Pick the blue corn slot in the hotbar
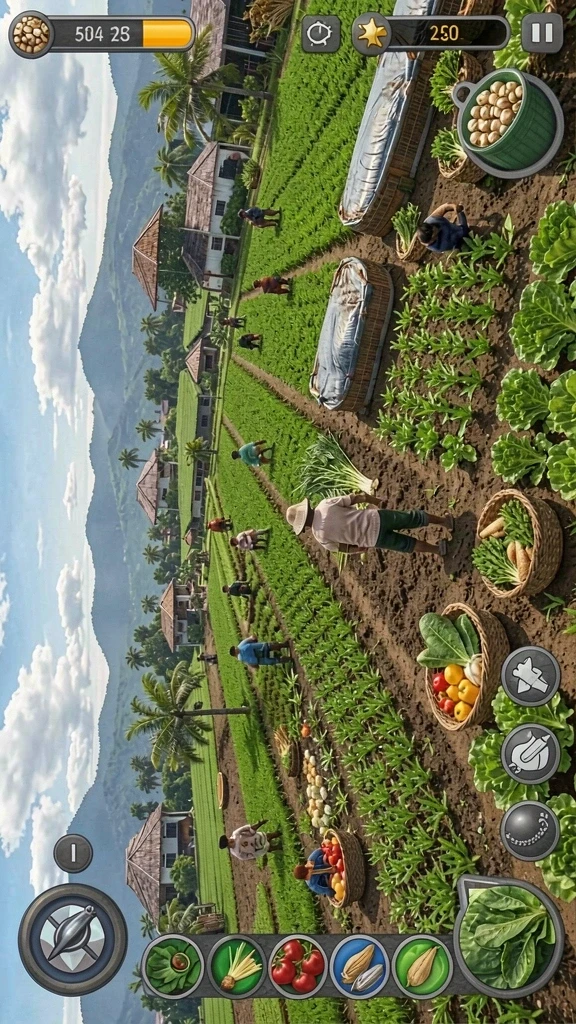The height and width of the screenshot is (1024, 576). 360,966
